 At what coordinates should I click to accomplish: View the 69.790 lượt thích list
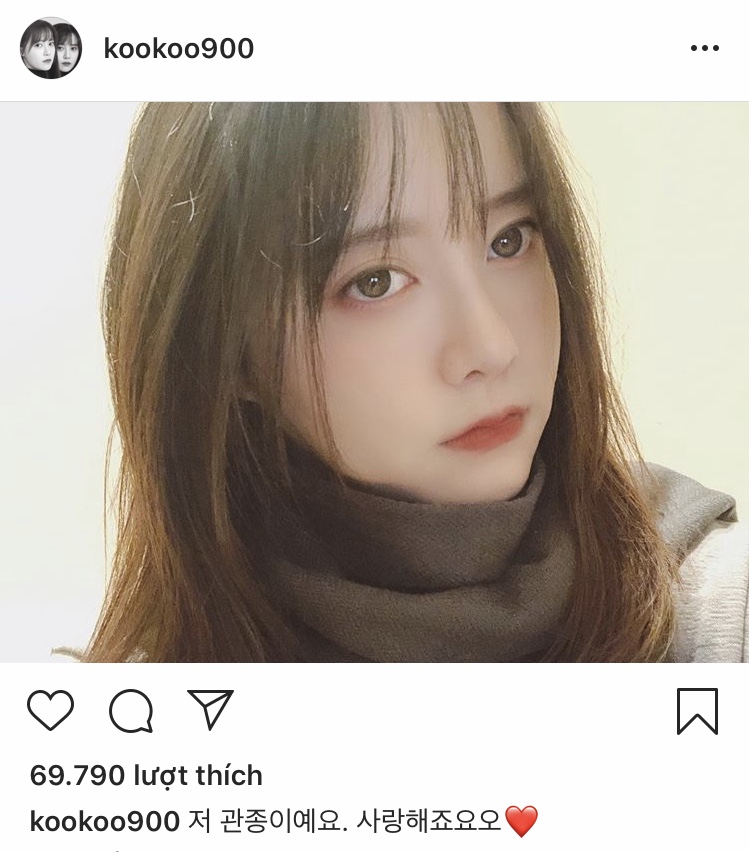click(x=146, y=775)
